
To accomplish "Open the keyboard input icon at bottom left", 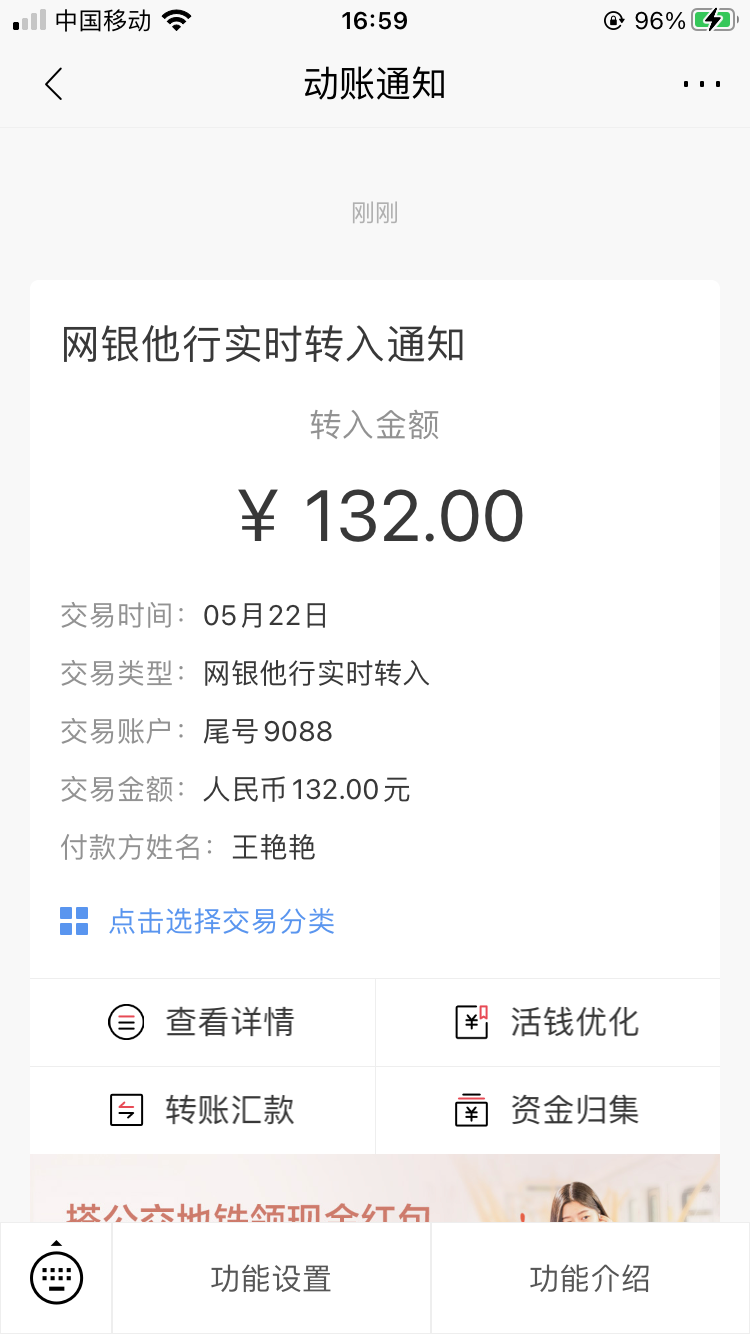I will pos(56,1277).
